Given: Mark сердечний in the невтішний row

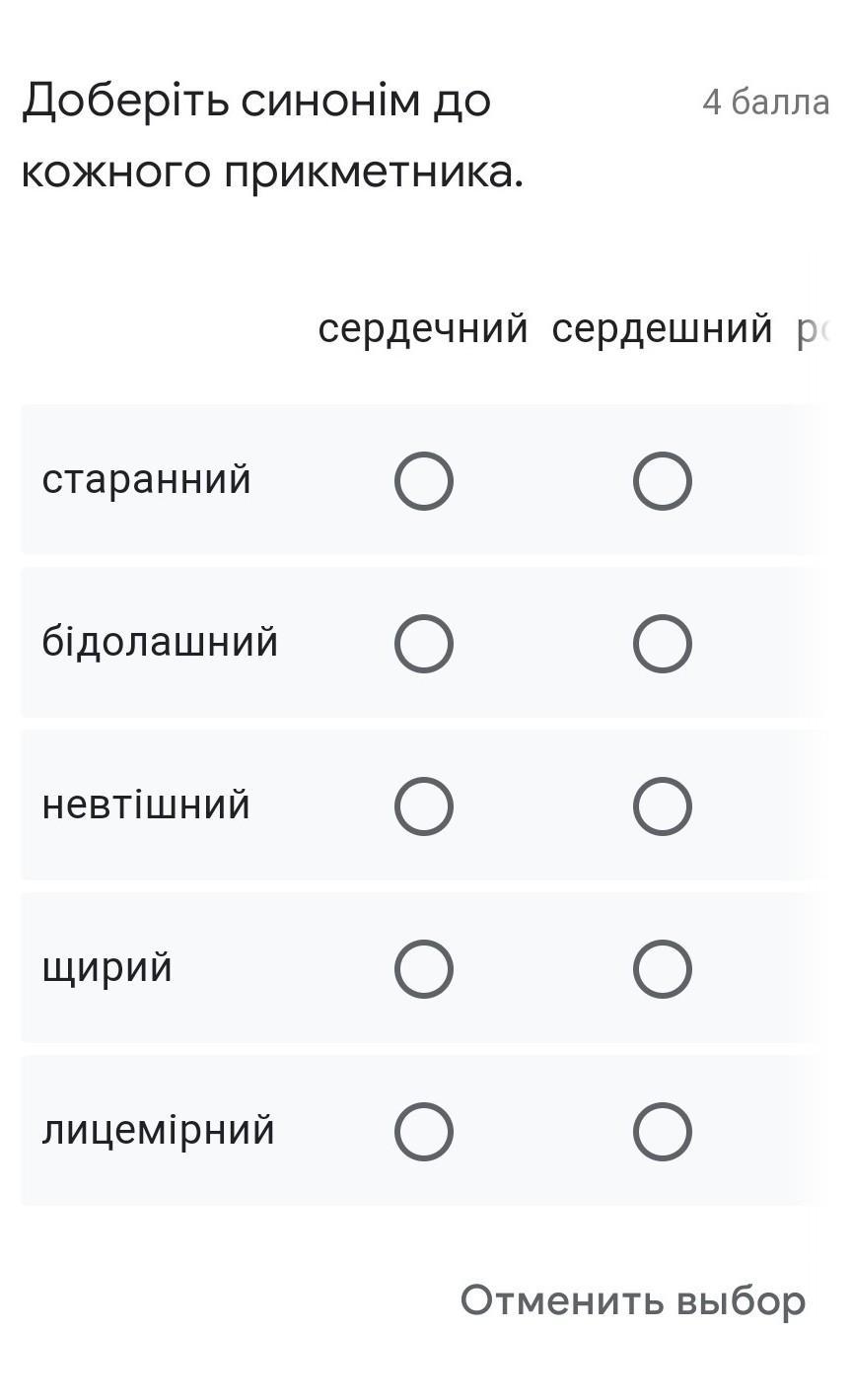Looking at the screenshot, I should (x=424, y=806).
